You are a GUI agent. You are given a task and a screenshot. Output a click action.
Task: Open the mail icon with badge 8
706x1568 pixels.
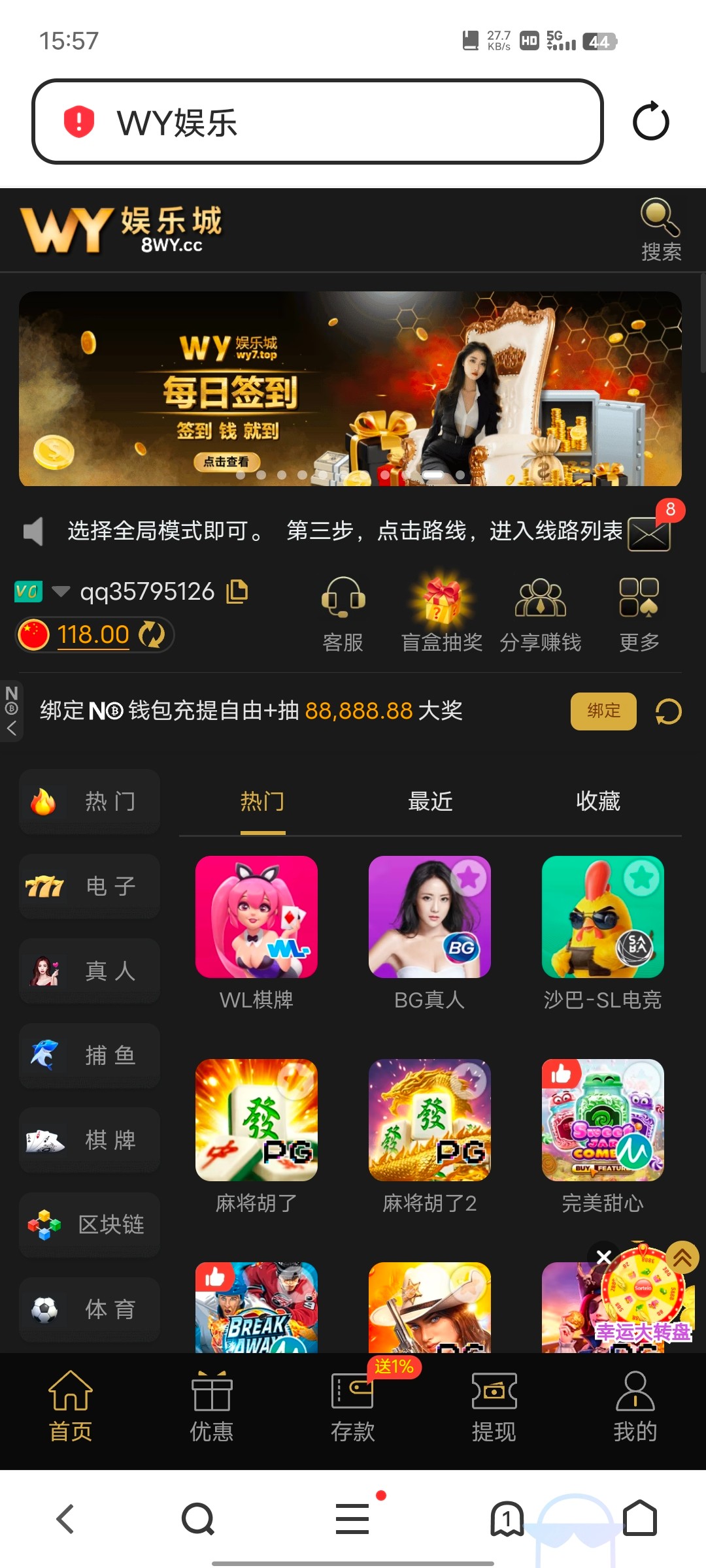tap(649, 534)
